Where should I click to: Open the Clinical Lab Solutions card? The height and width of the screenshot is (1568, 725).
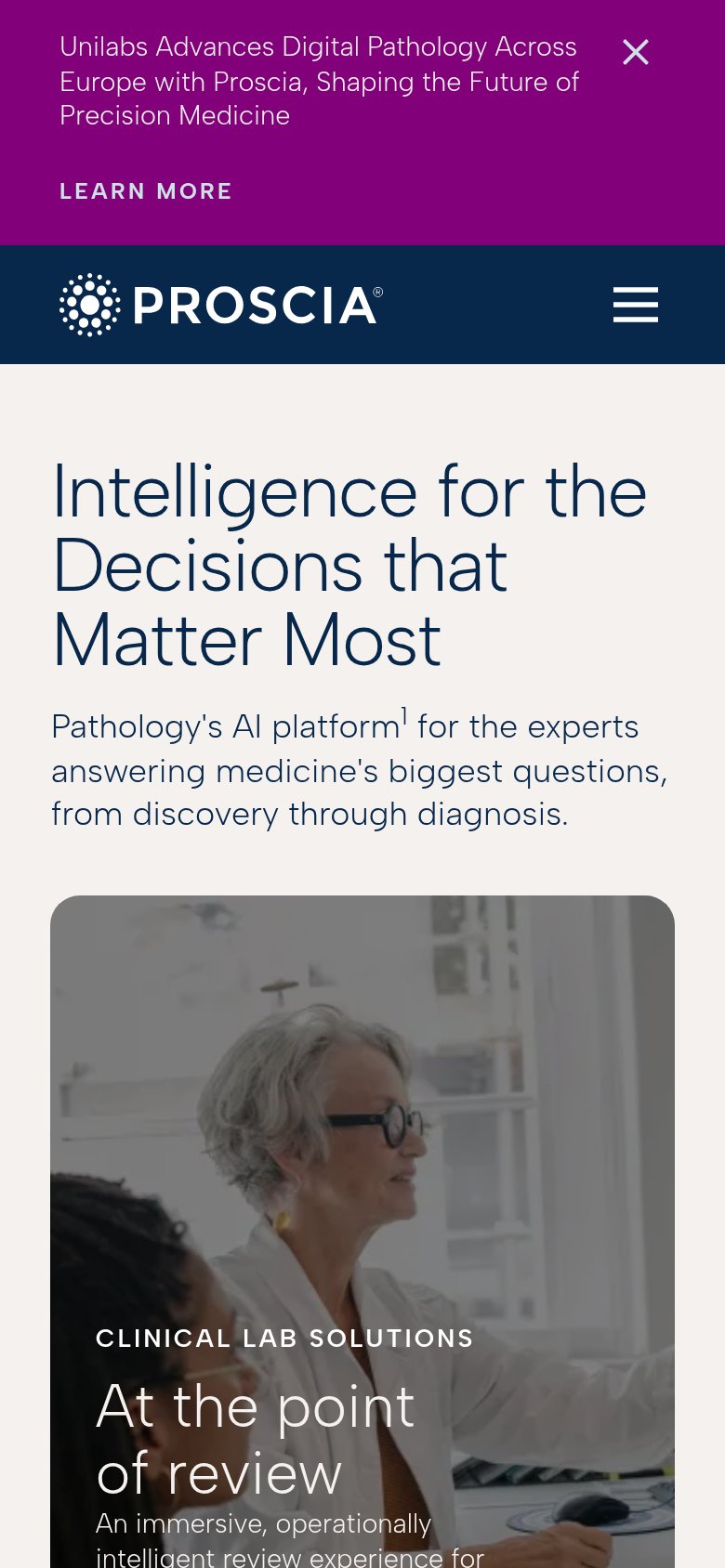coord(362,1232)
